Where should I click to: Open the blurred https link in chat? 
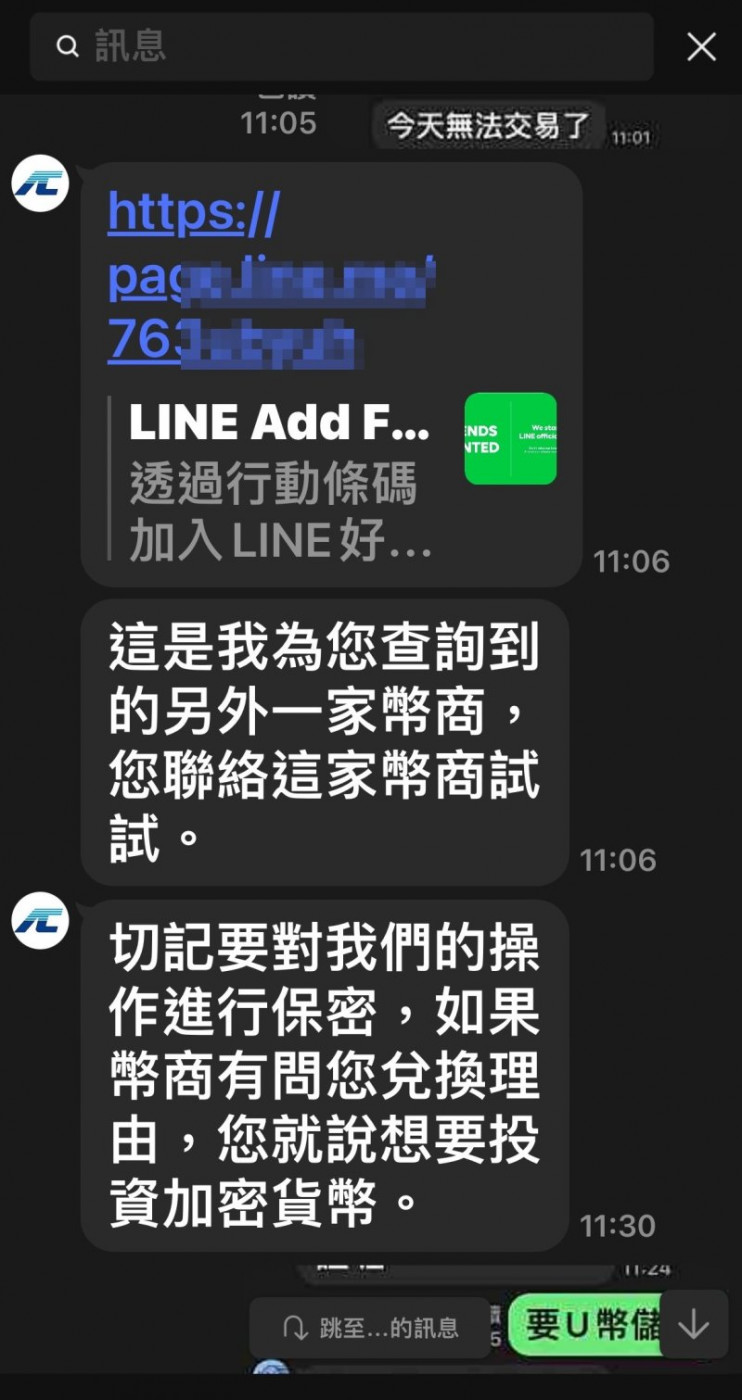[272, 279]
